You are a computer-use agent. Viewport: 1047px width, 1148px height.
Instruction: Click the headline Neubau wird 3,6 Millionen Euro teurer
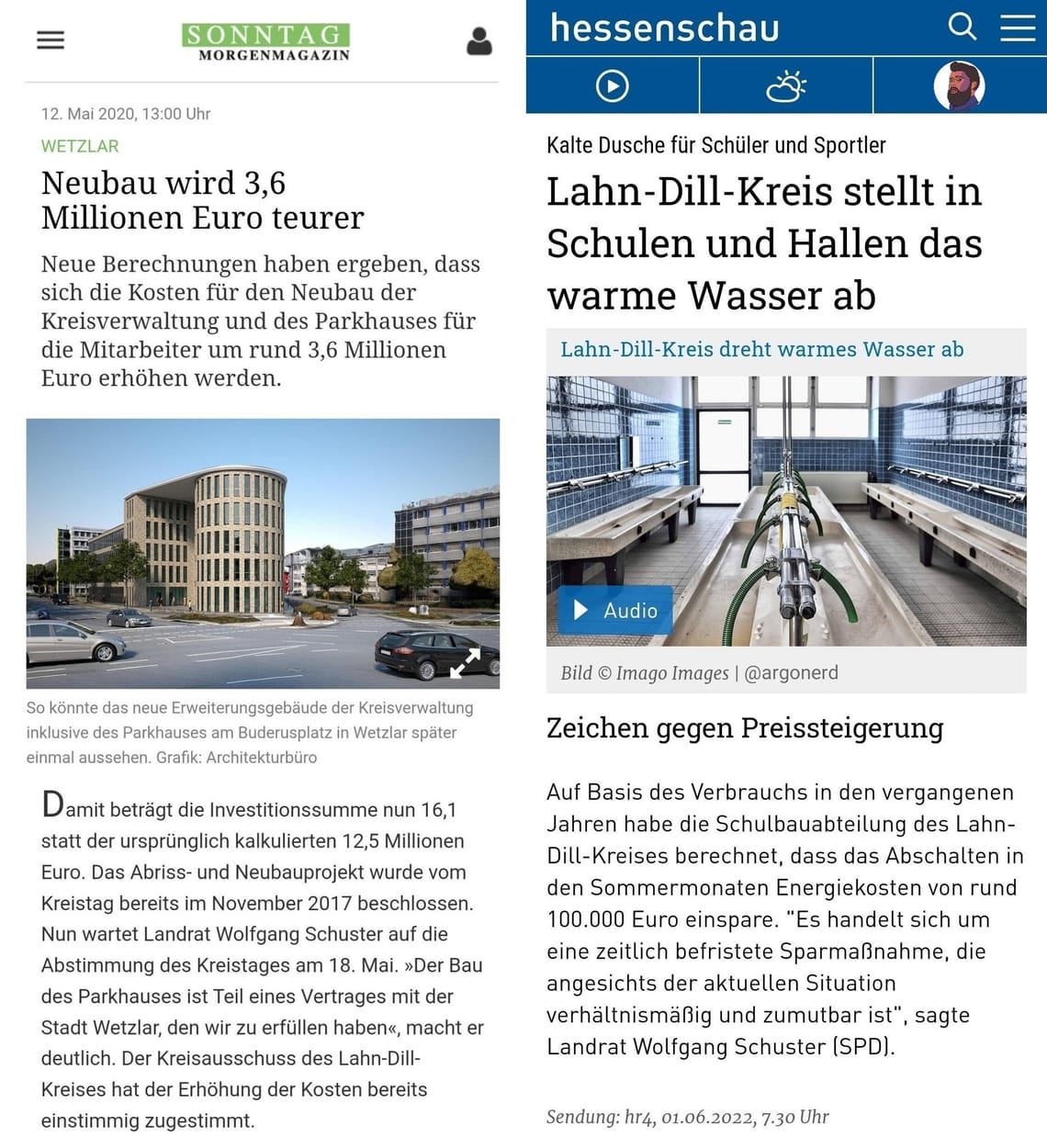(202, 200)
